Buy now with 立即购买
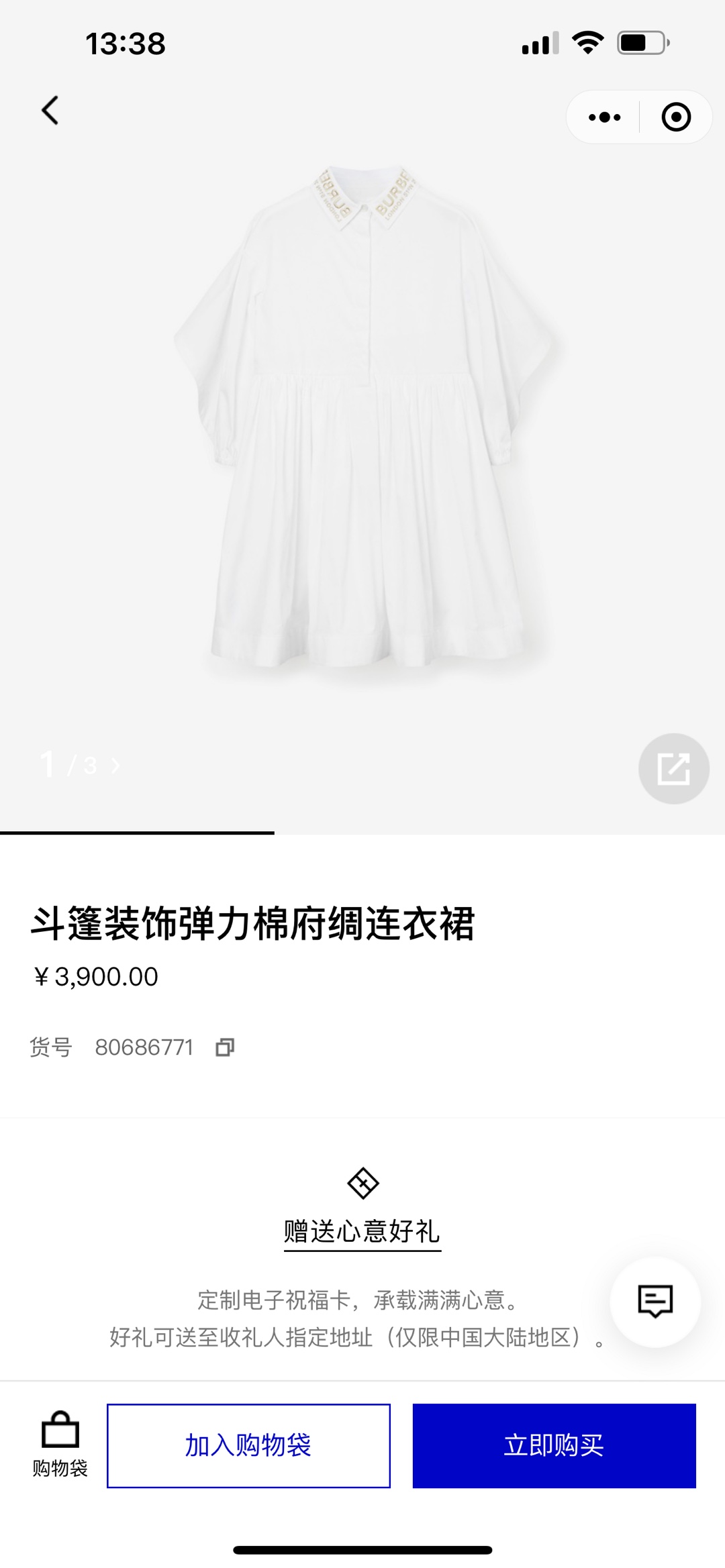This screenshot has width=725, height=1568. [x=554, y=1446]
